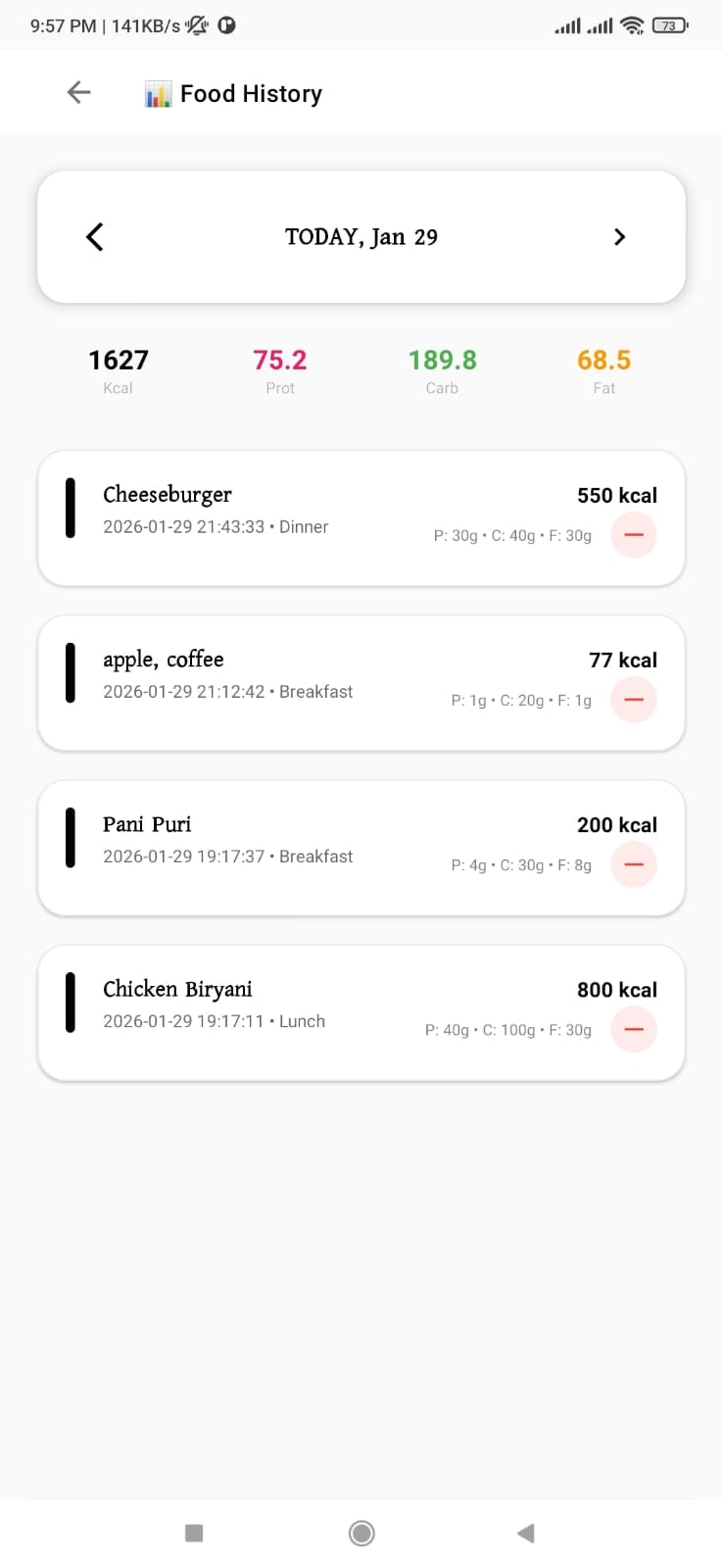This screenshot has width=723, height=1568.
Task: Open the TODAY, Jan 29 date selector
Action: (x=361, y=236)
